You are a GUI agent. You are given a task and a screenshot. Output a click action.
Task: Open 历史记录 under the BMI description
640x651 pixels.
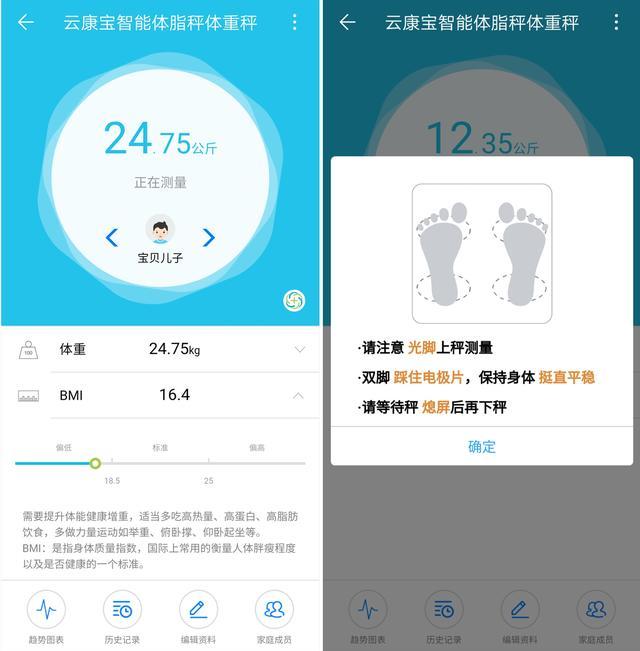point(122,609)
